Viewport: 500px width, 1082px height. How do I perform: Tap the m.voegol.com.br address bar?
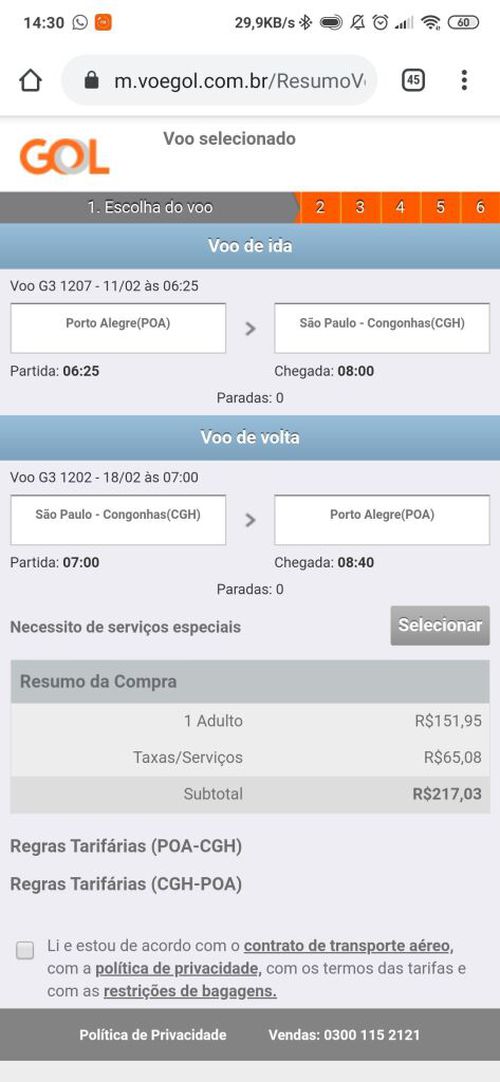pyautogui.click(x=219, y=81)
